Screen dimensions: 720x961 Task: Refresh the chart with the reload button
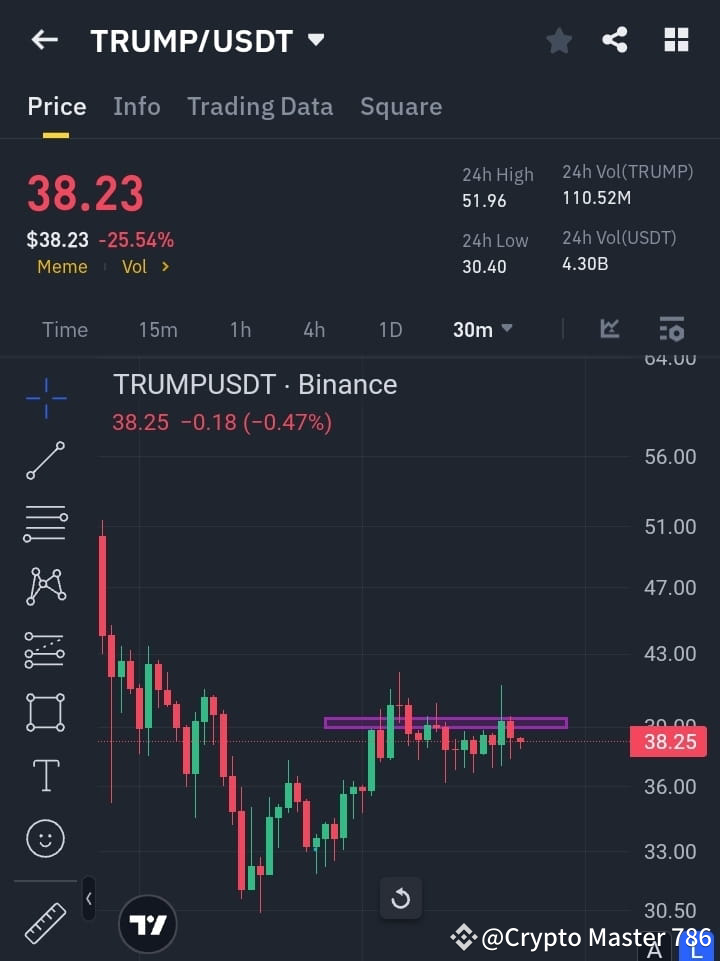click(x=401, y=898)
